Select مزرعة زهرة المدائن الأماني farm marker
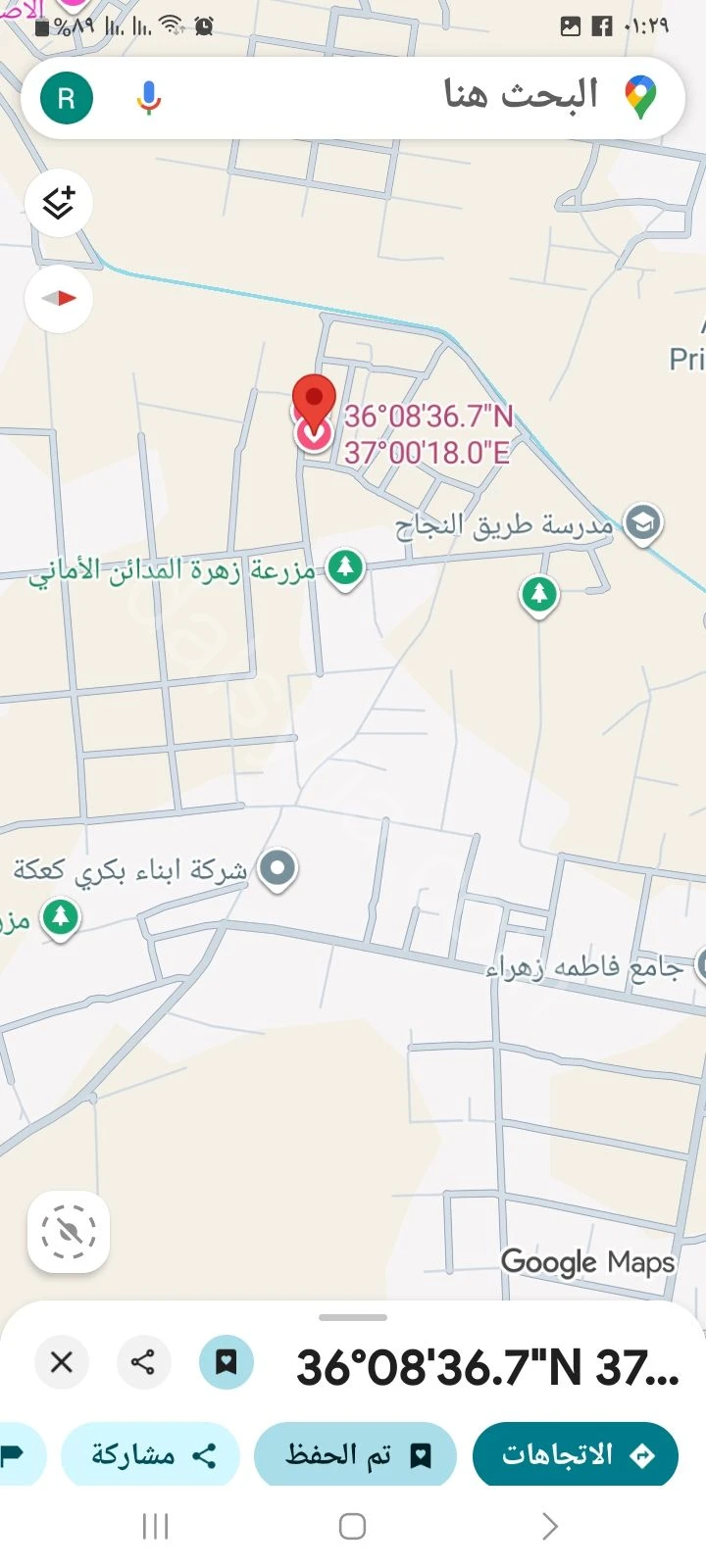The width and height of the screenshot is (706, 1568). tap(345, 566)
